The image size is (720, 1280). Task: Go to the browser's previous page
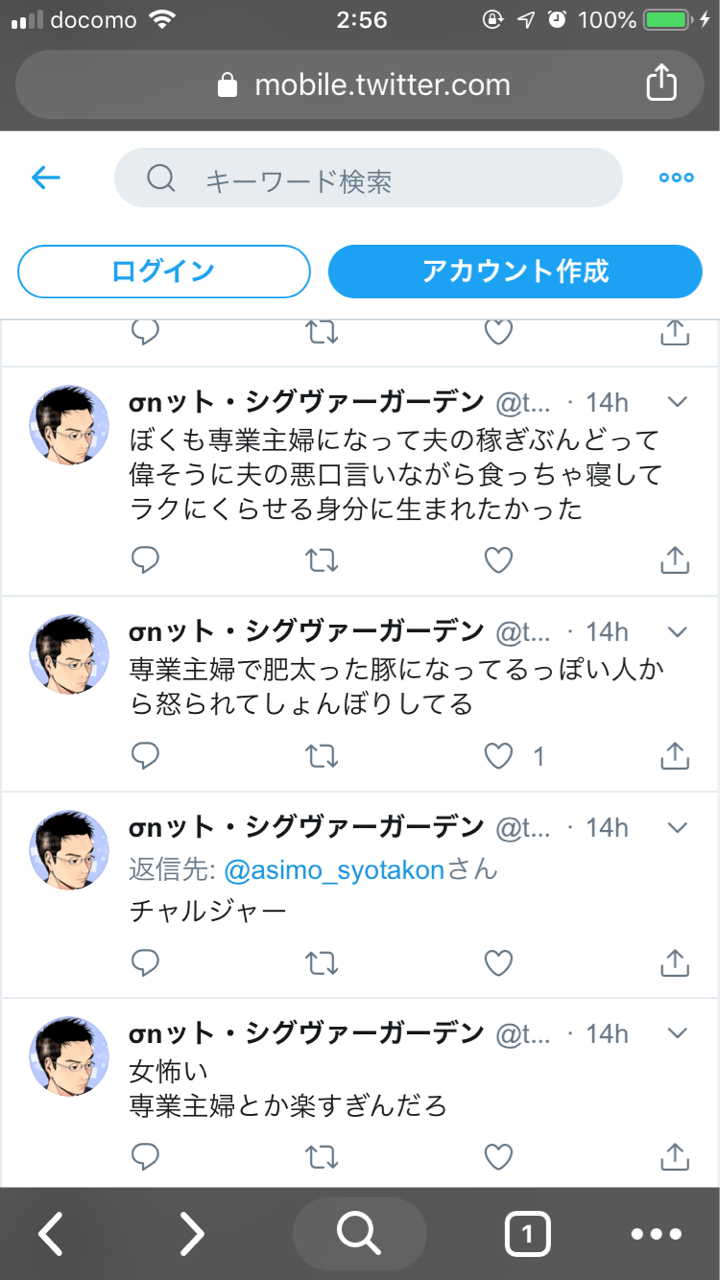click(x=52, y=1234)
